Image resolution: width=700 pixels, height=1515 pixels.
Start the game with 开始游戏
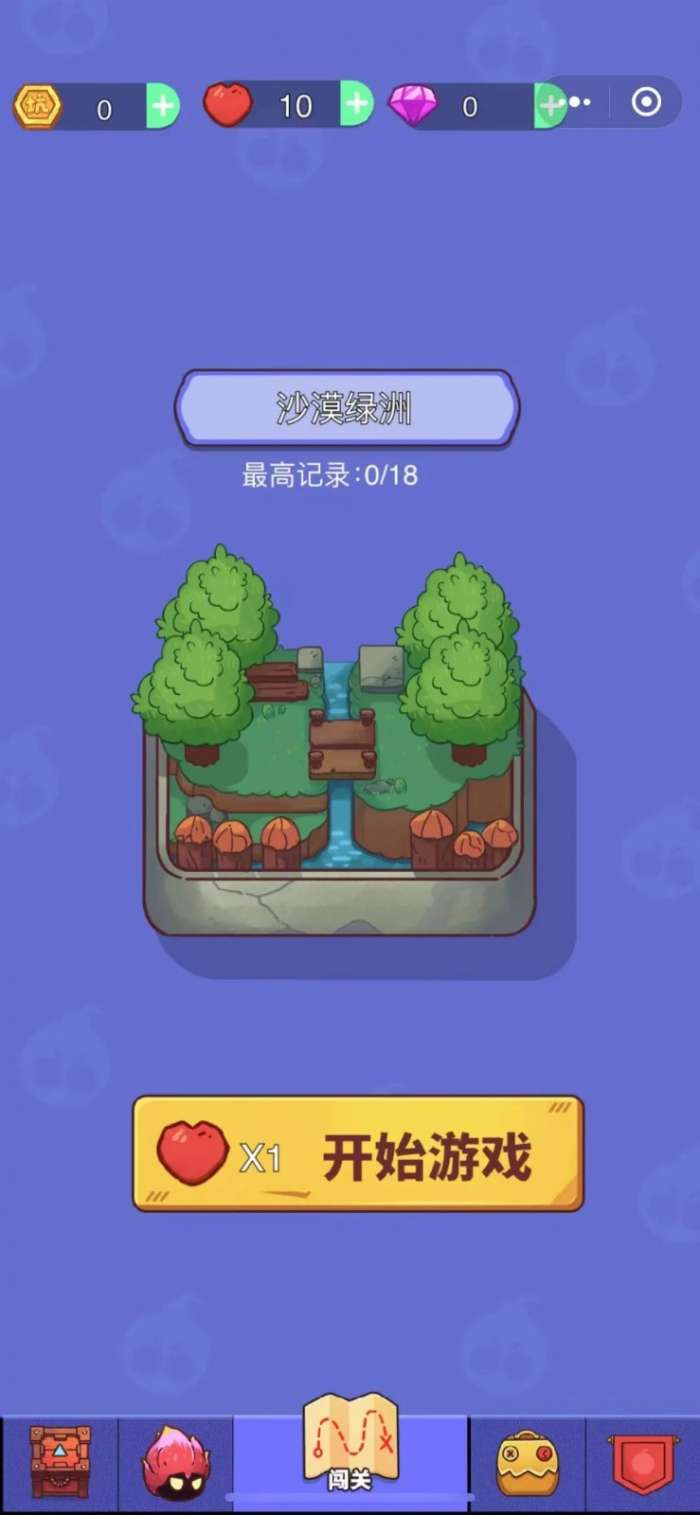coord(358,1153)
